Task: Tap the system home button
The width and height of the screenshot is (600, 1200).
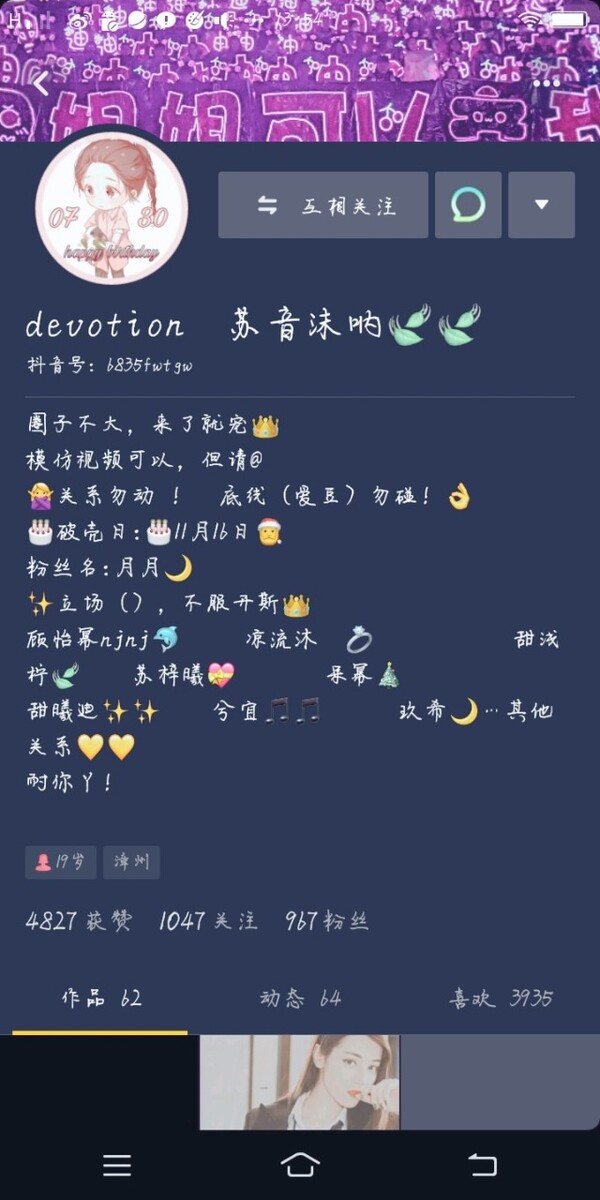Action: tap(300, 1165)
